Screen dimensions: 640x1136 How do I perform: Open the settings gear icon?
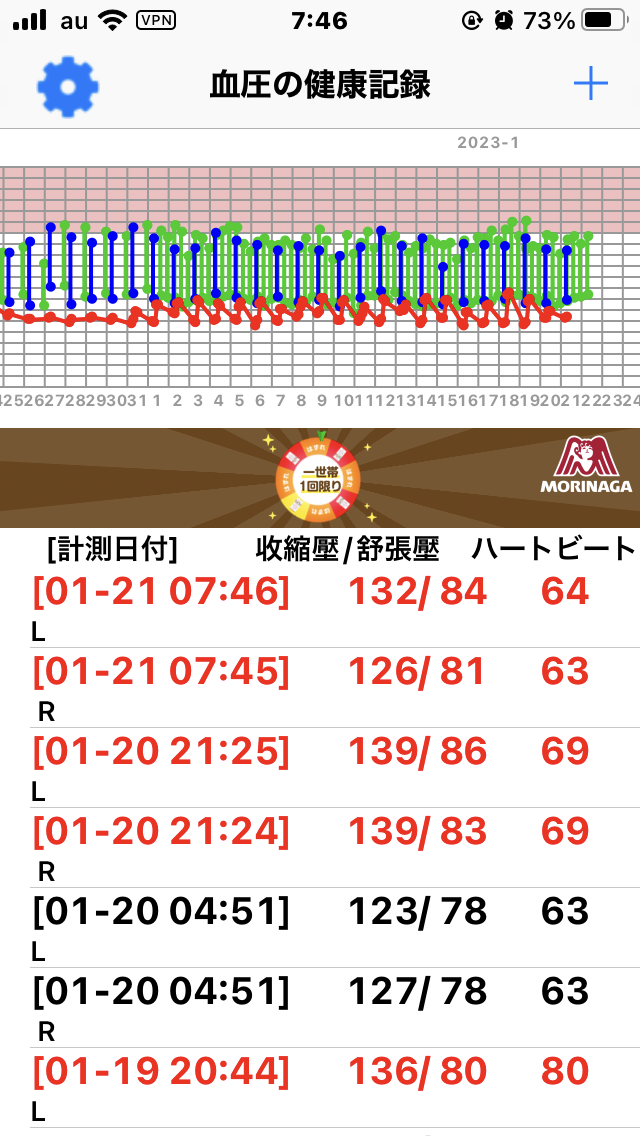coord(68,86)
